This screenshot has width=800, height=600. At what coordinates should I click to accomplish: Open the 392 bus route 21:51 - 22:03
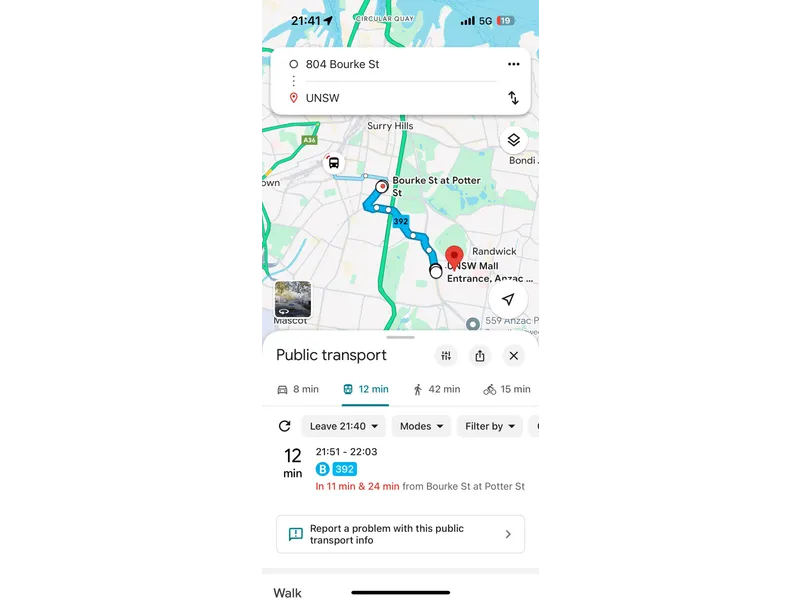tap(400, 469)
